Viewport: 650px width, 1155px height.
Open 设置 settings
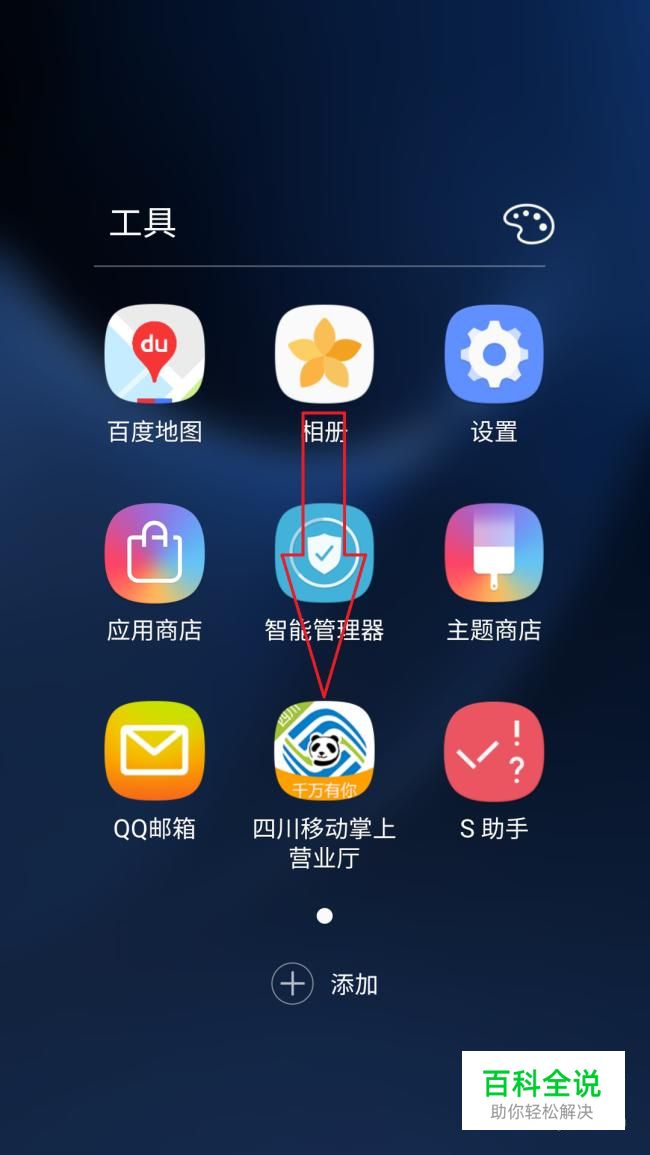(x=494, y=354)
